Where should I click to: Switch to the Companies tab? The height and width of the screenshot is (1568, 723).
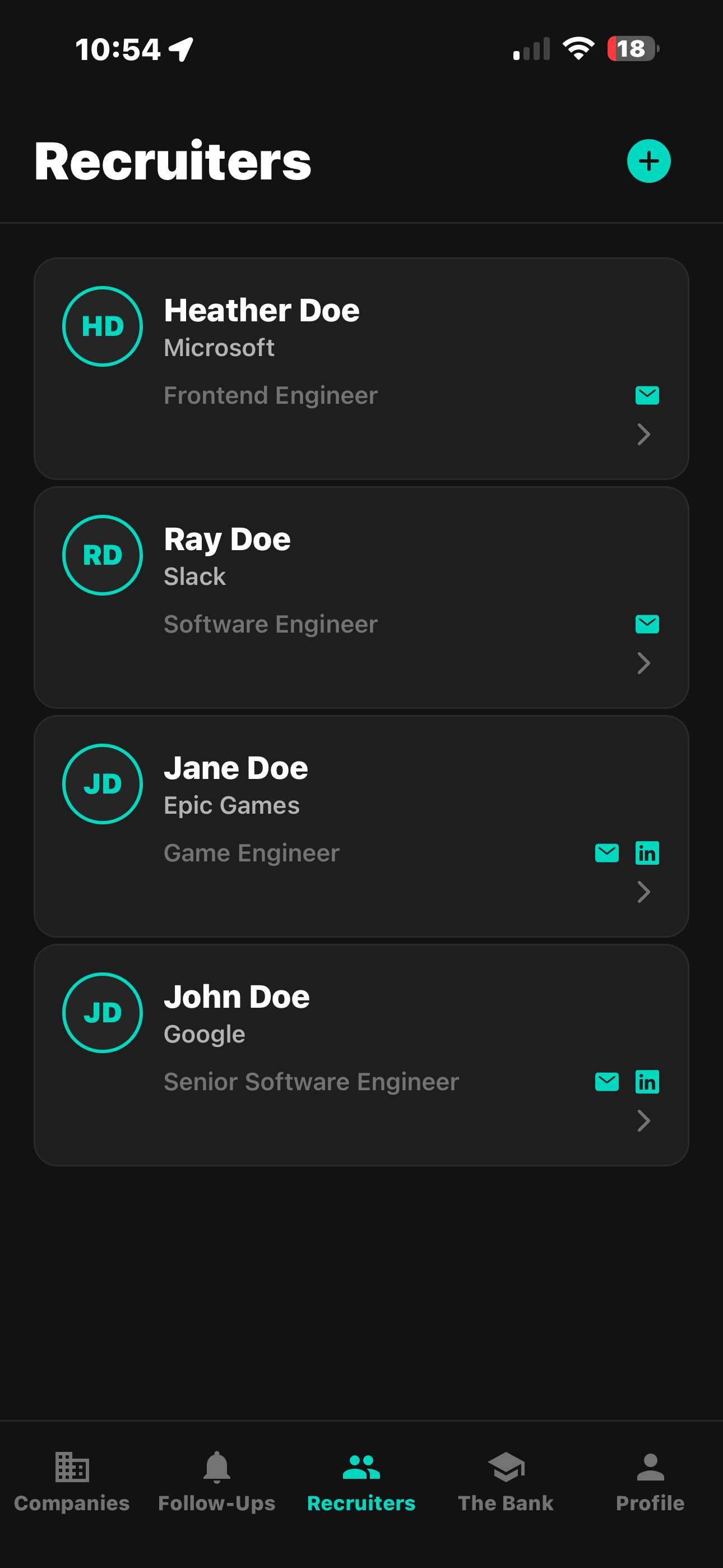pos(72,1482)
